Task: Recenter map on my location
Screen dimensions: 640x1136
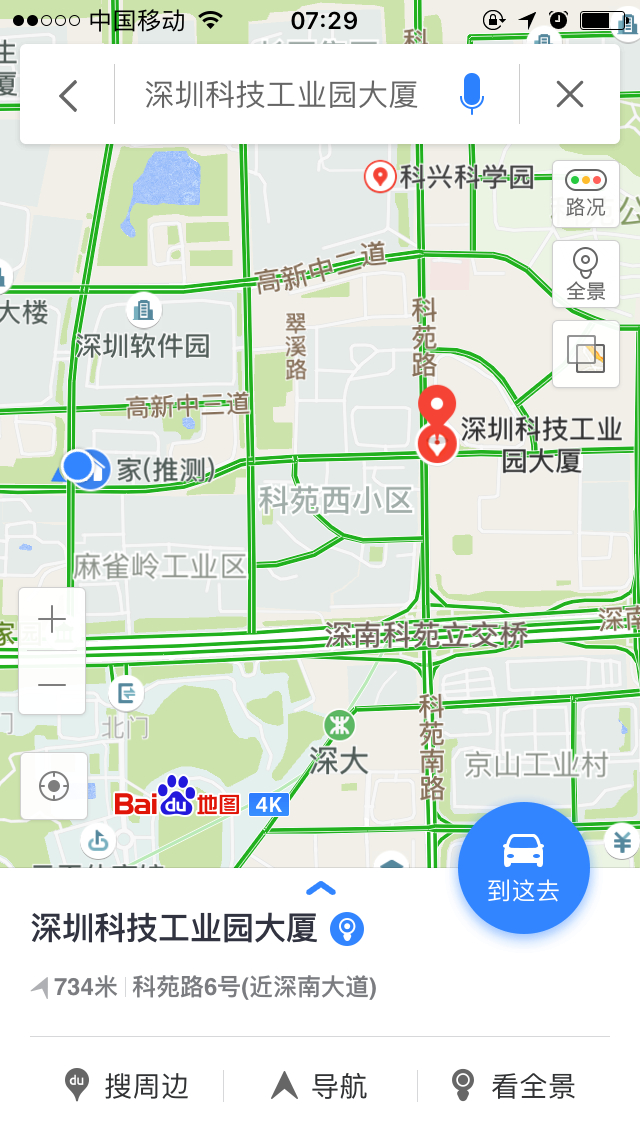Action: (54, 786)
